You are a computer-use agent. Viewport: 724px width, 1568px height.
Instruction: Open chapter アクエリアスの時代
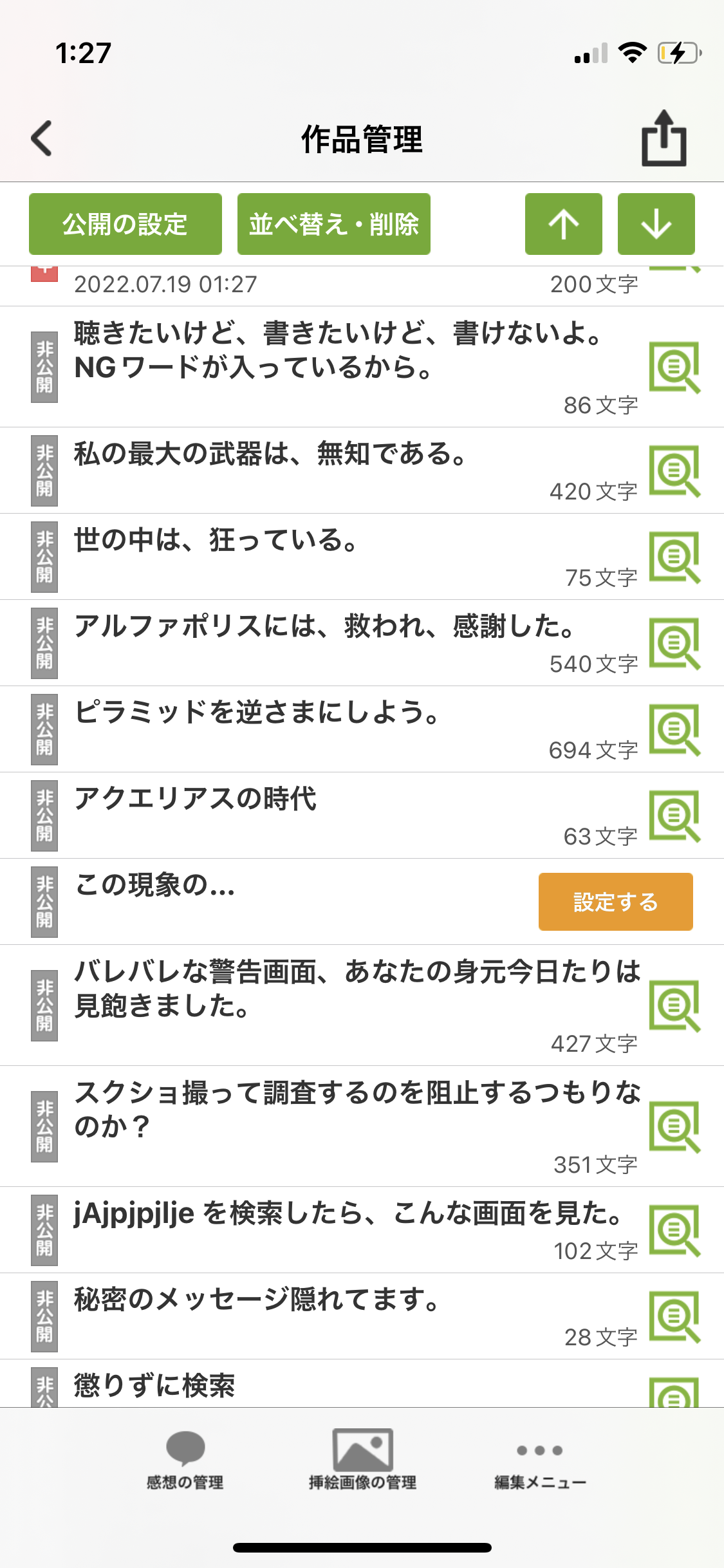[196, 799]
